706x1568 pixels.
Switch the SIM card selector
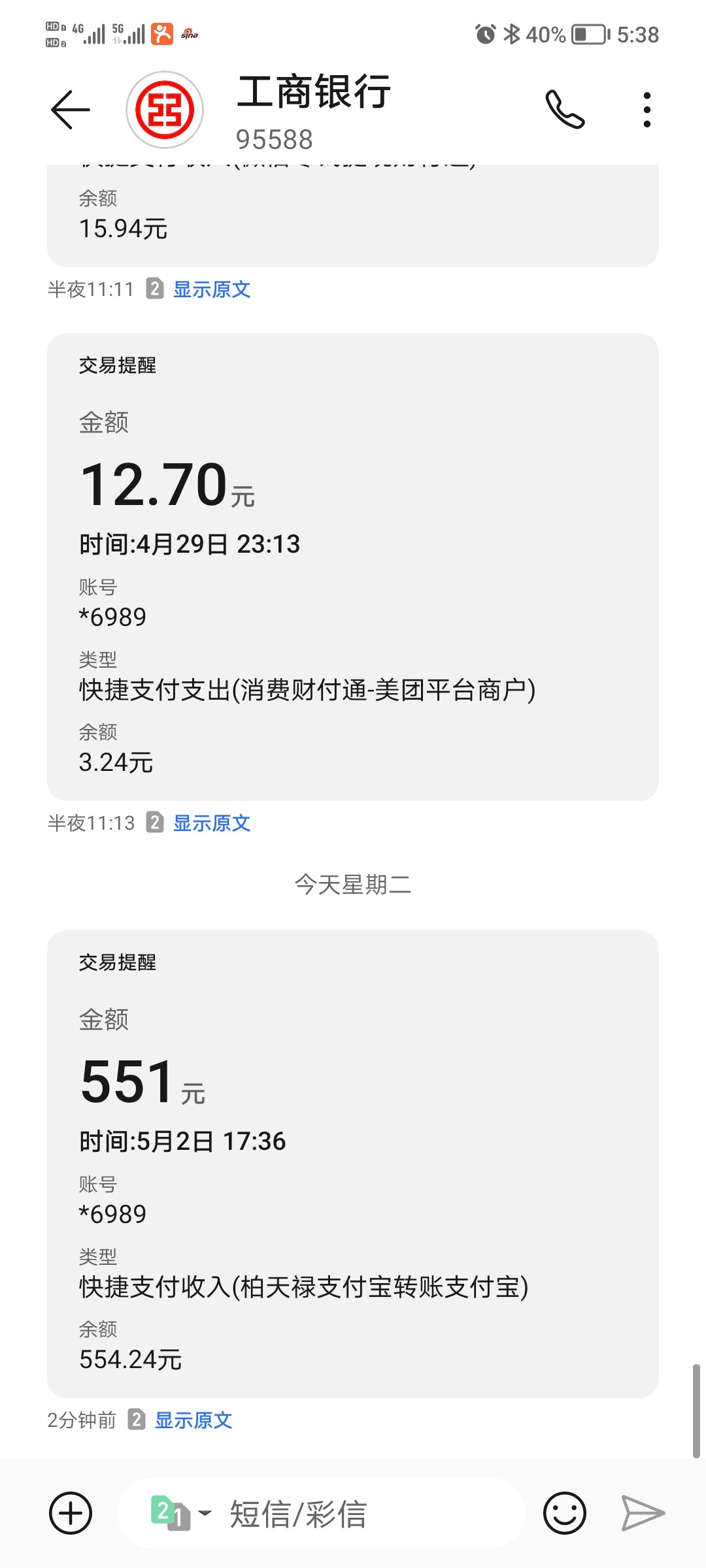point(180,1513)
